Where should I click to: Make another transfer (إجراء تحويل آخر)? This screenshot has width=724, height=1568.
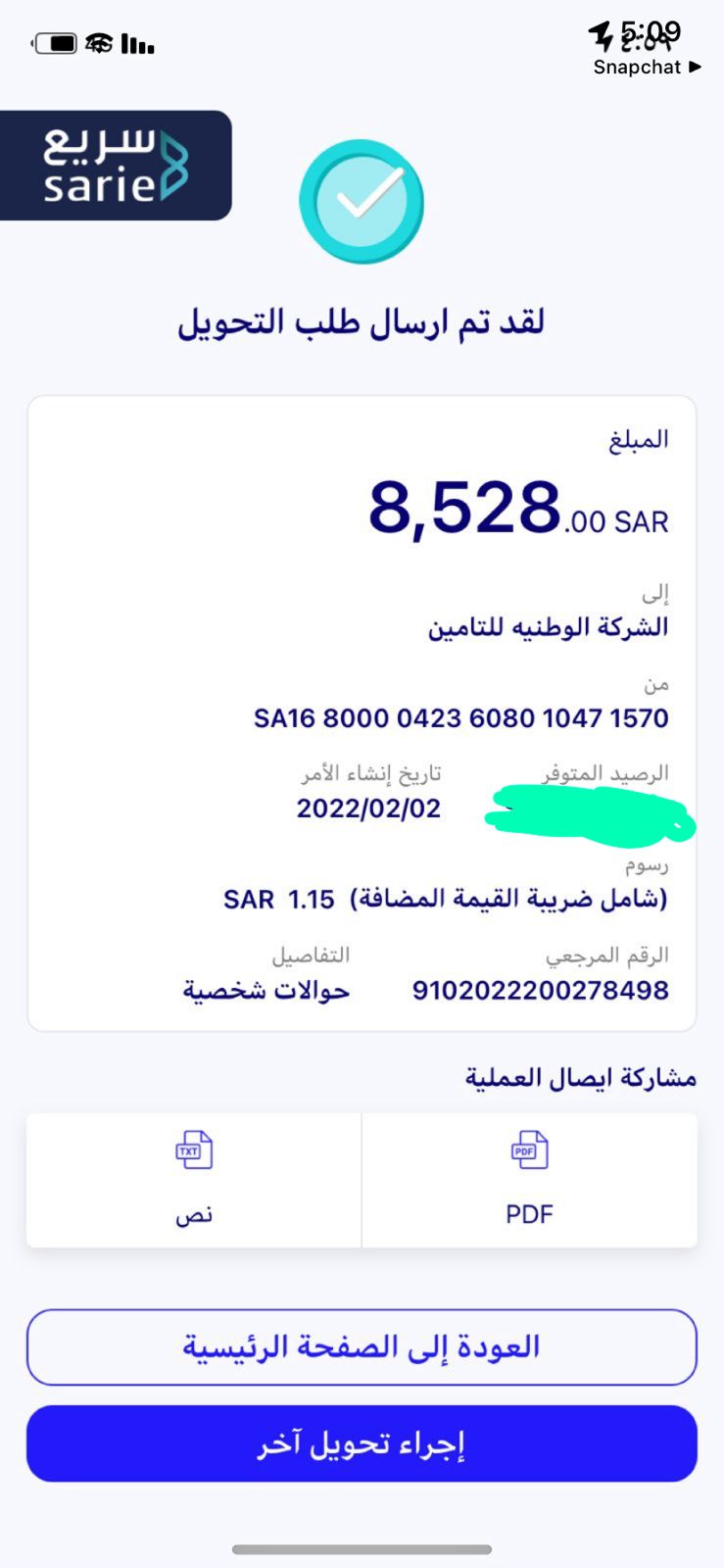(362, 1444)
